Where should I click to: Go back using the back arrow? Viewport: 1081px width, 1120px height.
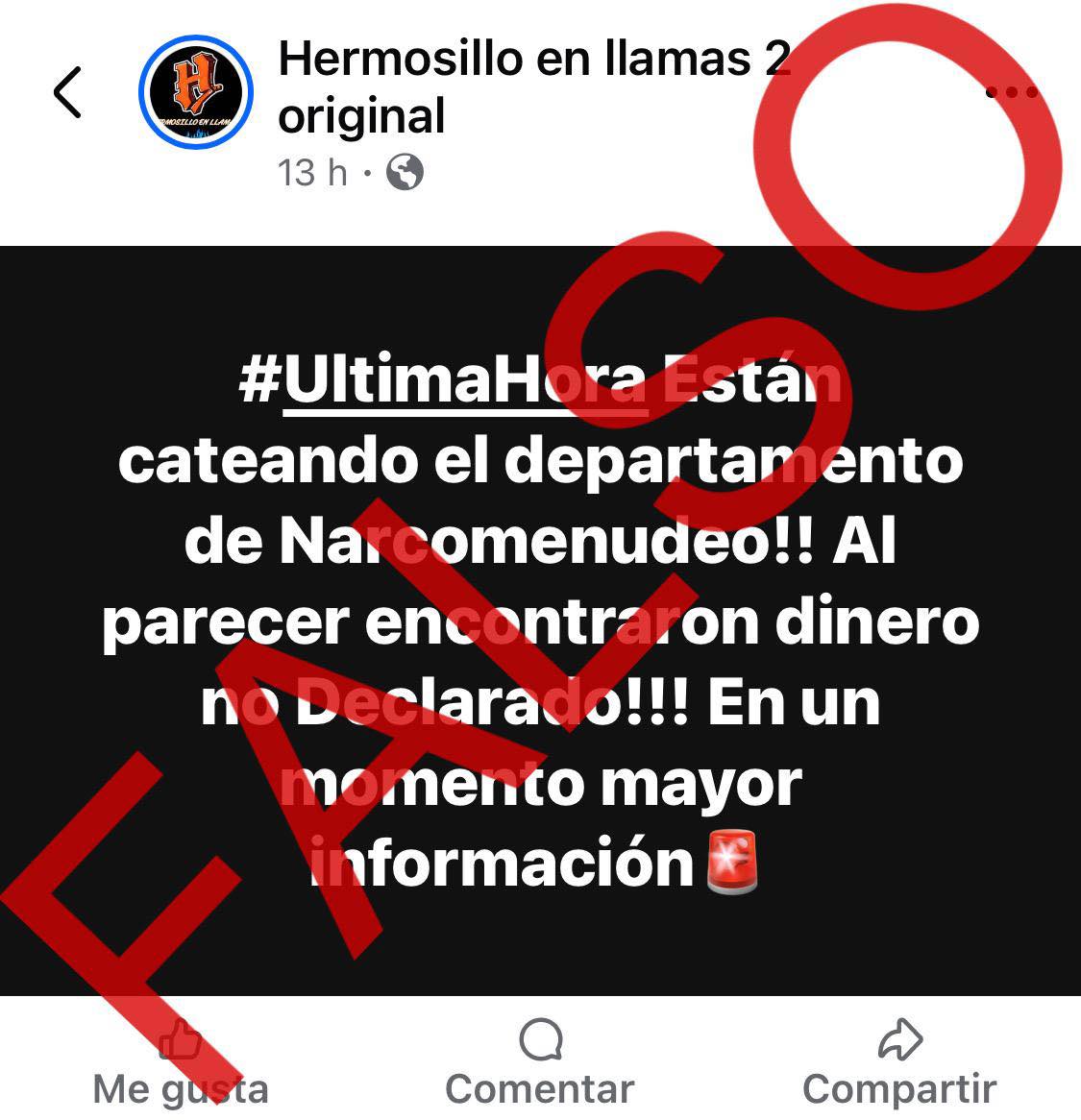pos(67,93)
